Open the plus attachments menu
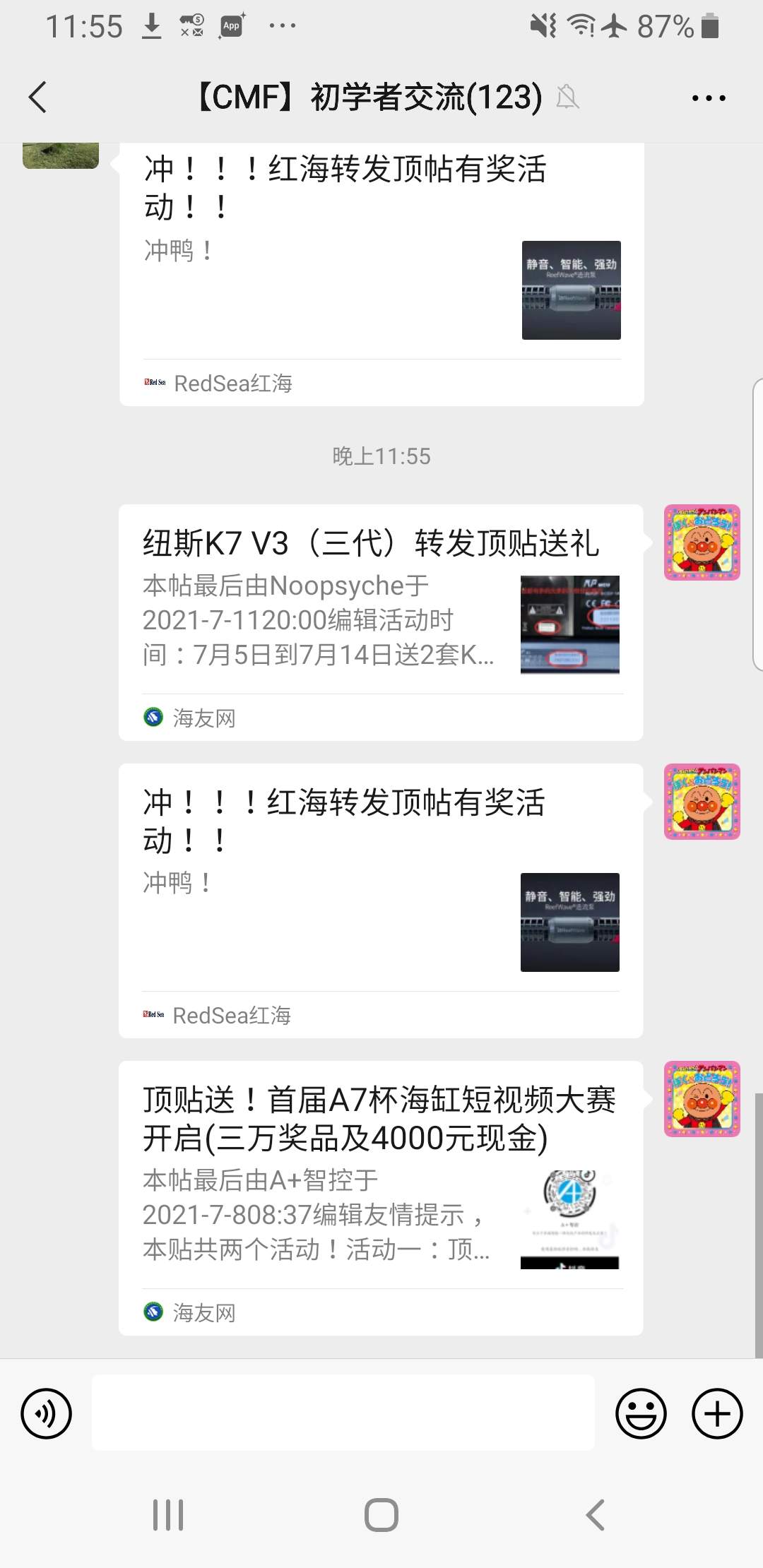The image size is (763, 1568). [x=717, y=1413]
